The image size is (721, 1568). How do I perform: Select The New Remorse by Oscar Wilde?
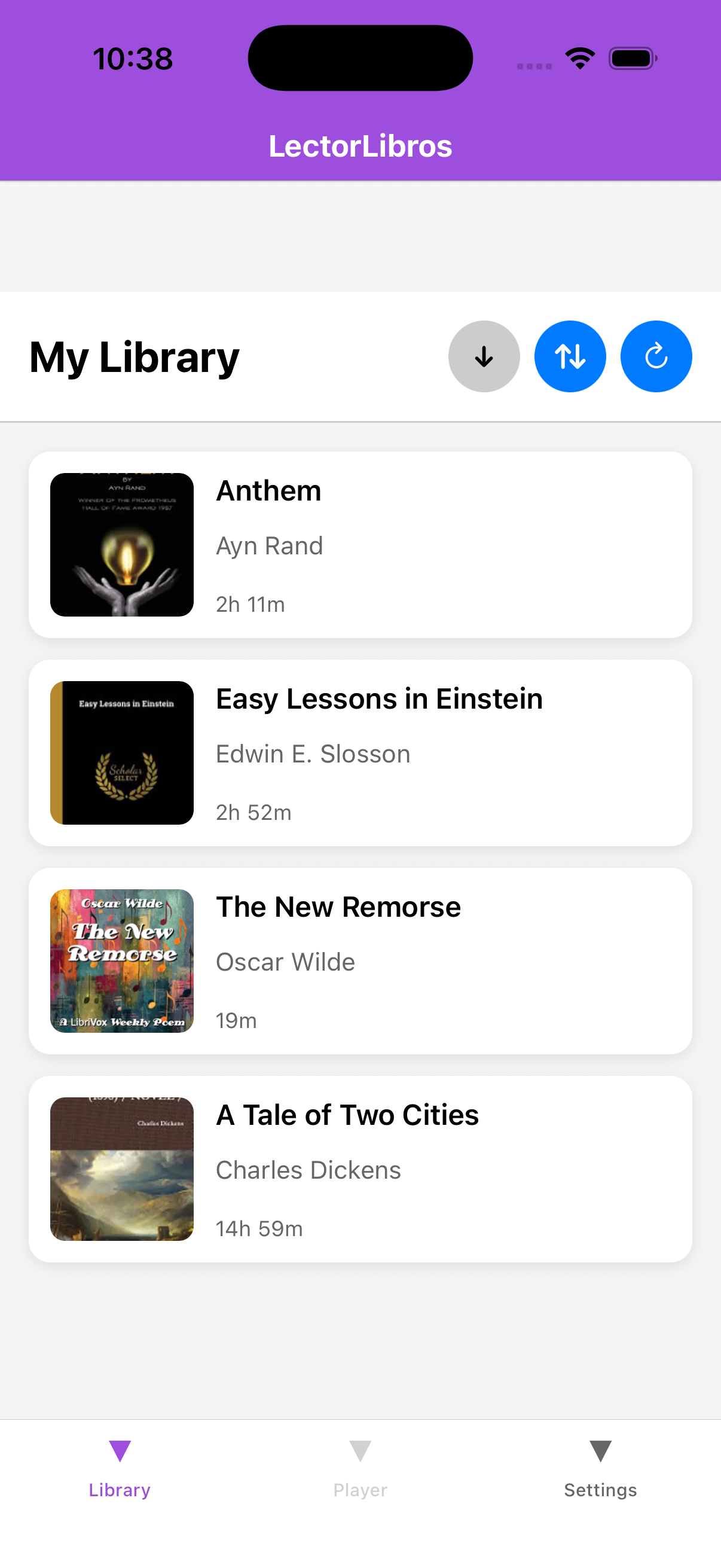click(x=360, y=960)
